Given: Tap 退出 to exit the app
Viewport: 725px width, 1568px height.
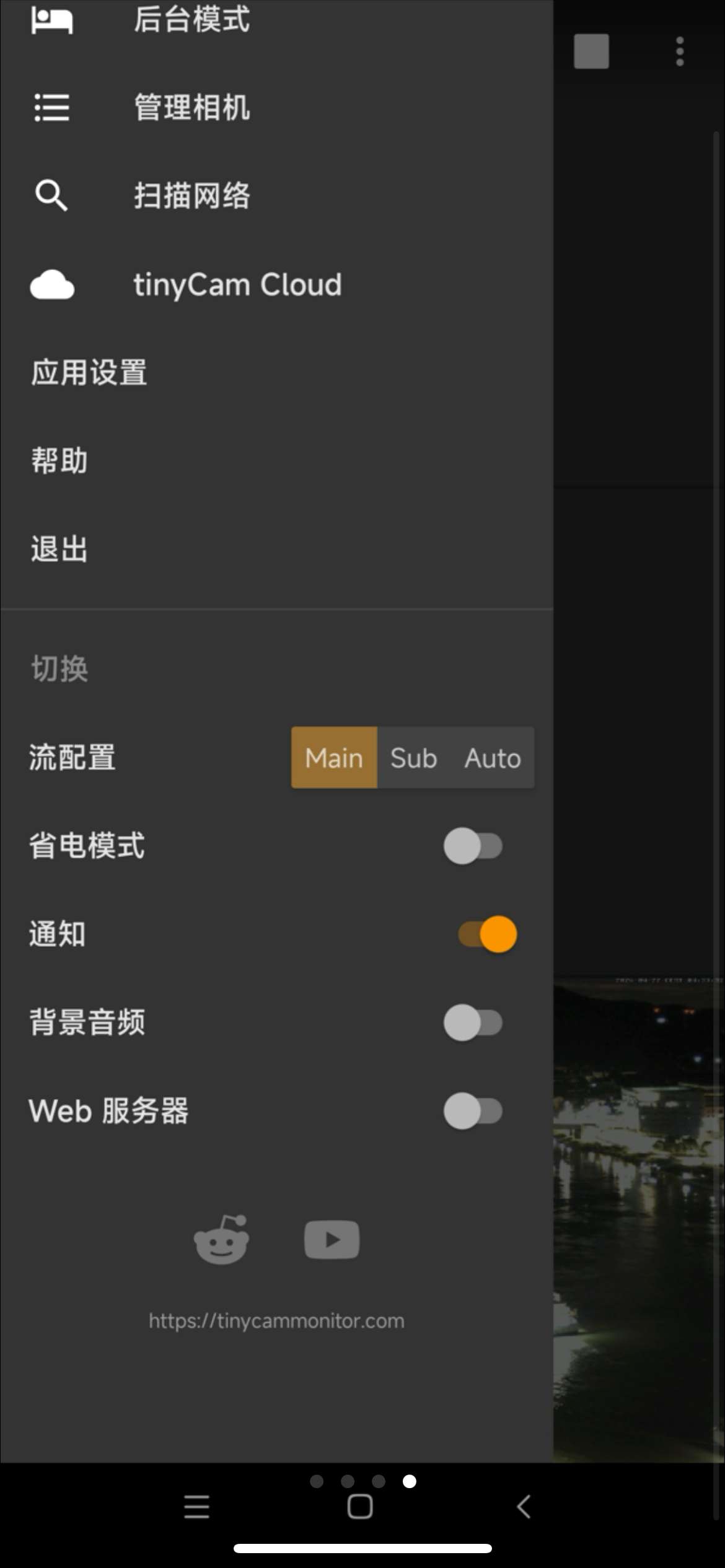Looking at the screenshot, I should (59, 549).
